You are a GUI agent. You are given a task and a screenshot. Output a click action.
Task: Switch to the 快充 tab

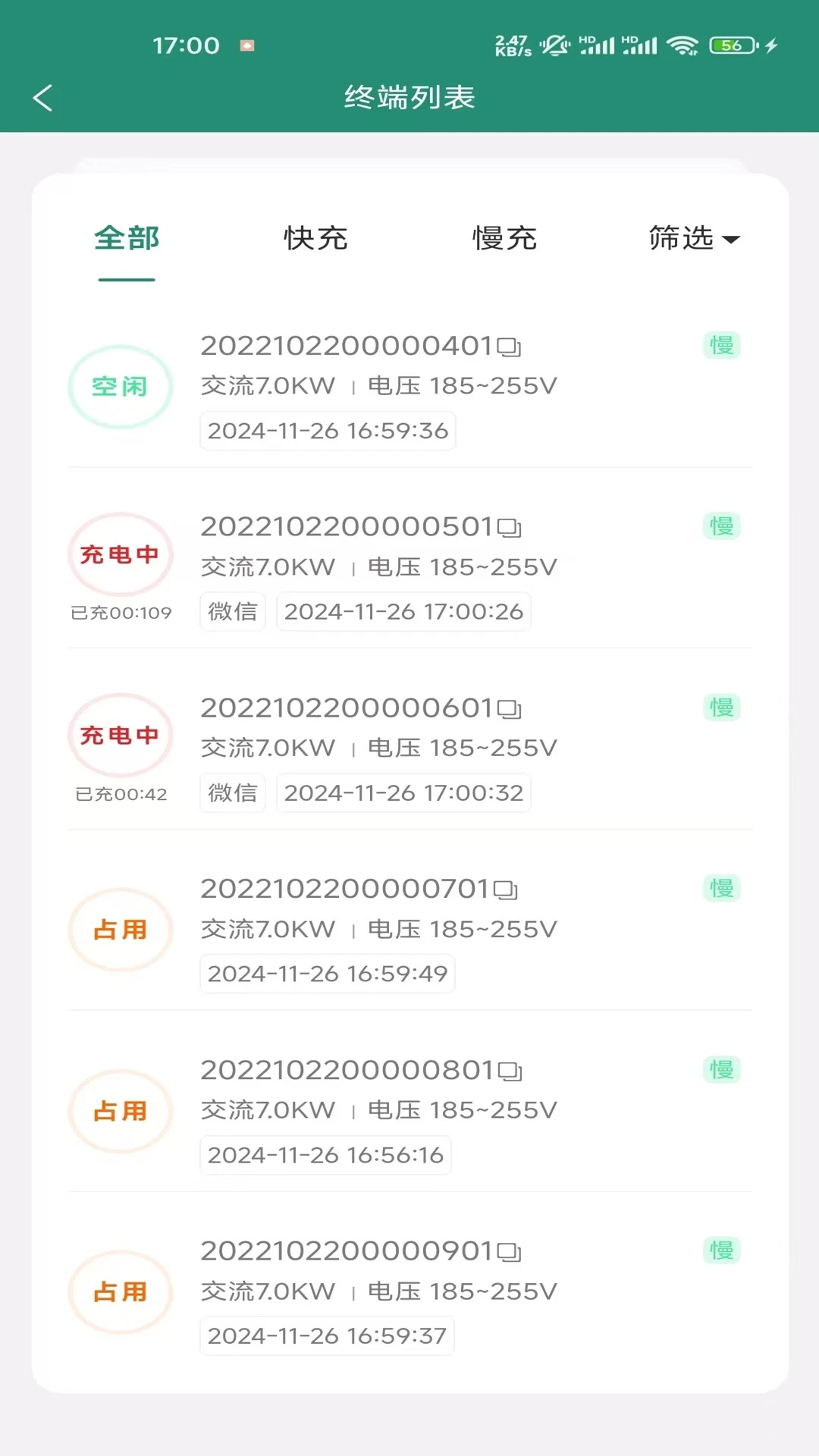point(315,239)
